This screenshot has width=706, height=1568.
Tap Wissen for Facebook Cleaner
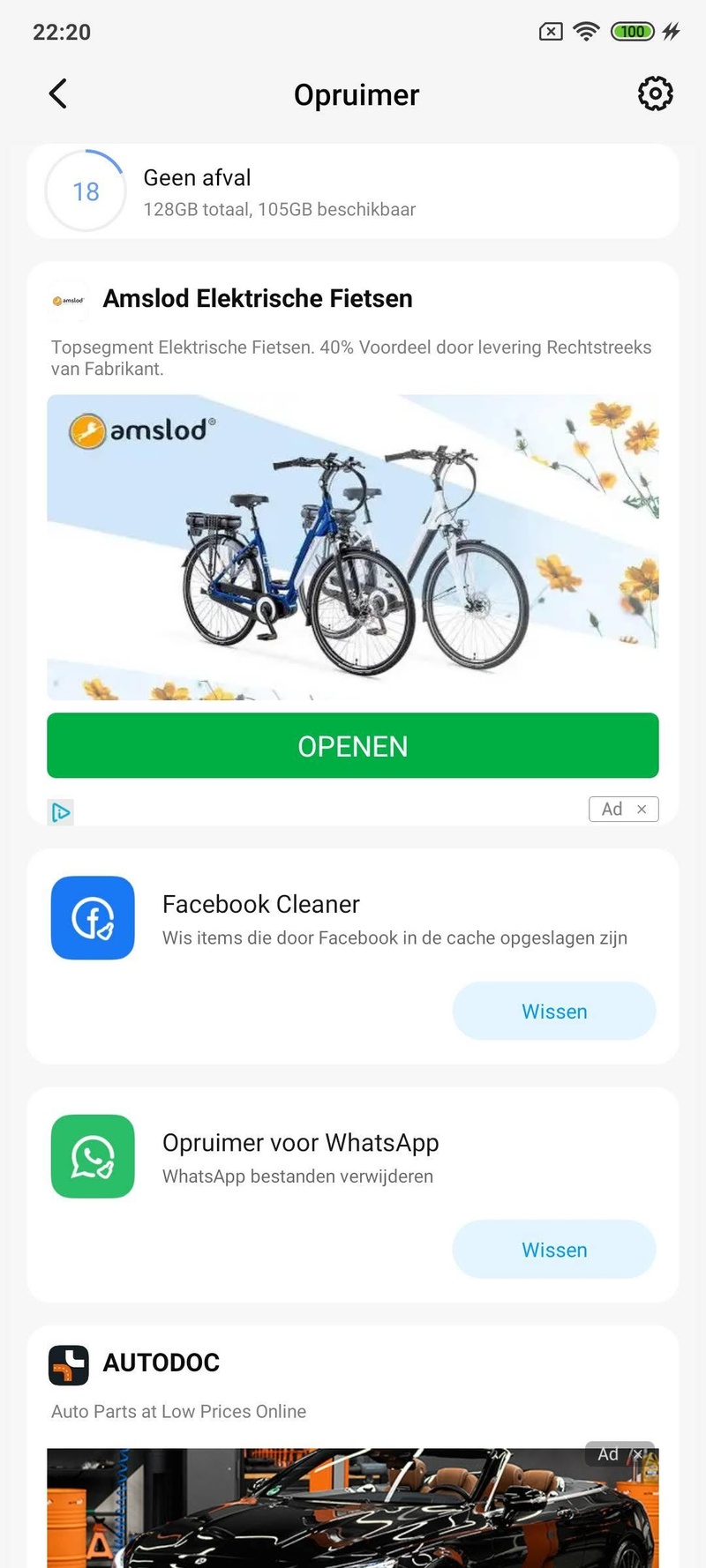(554, 1012)
